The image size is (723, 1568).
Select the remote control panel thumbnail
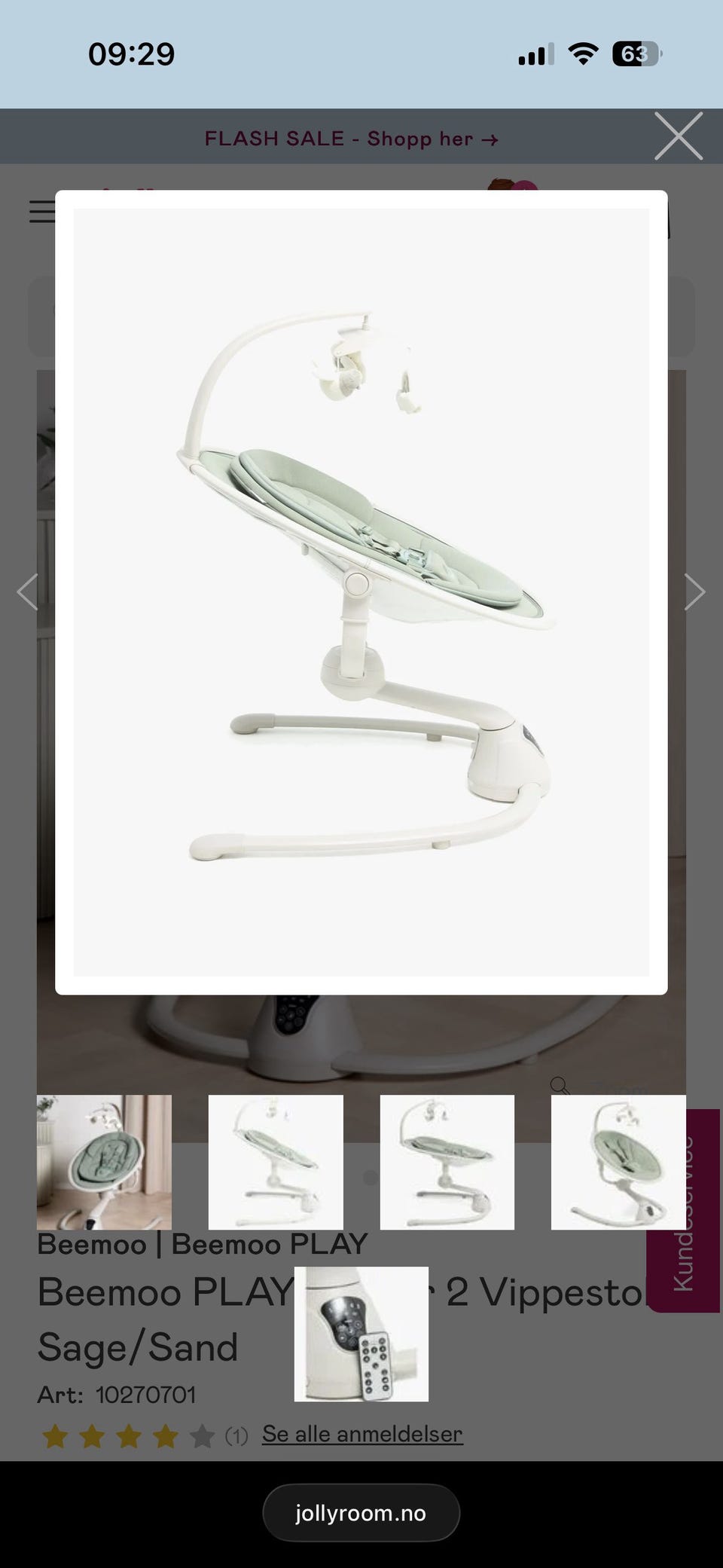pyautogui.click(x=361, y=1334)
